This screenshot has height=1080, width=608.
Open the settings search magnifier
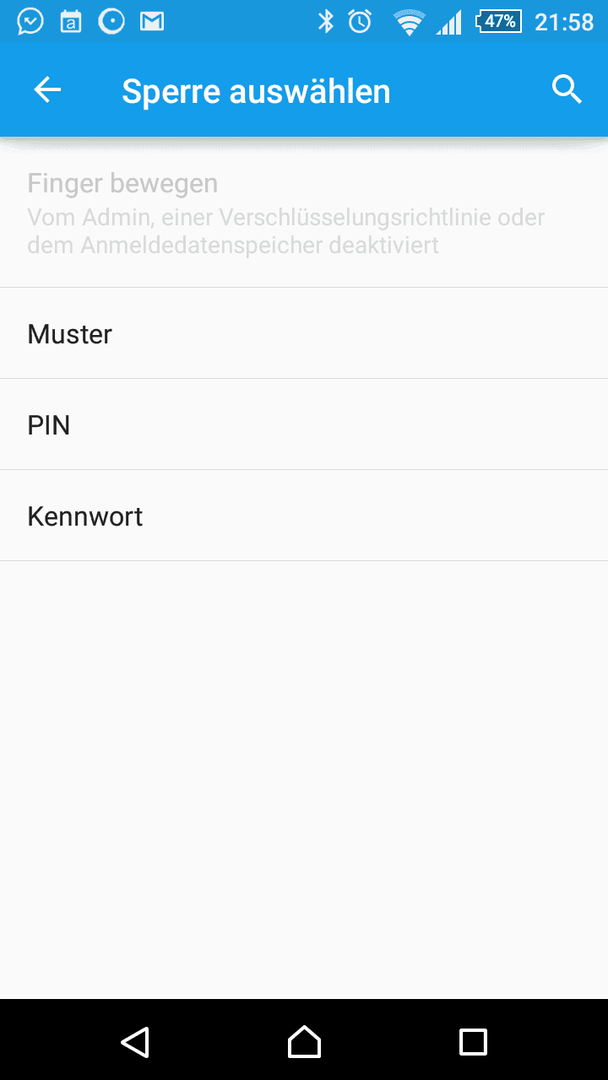[567, 90]
